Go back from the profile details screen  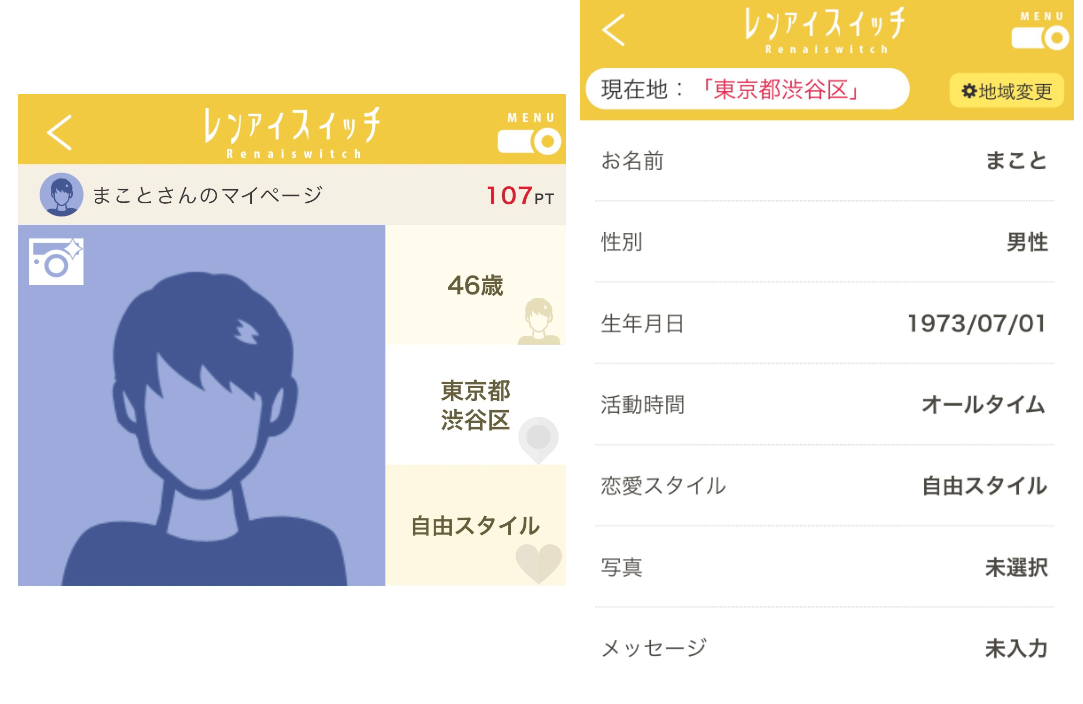point(613,30)
